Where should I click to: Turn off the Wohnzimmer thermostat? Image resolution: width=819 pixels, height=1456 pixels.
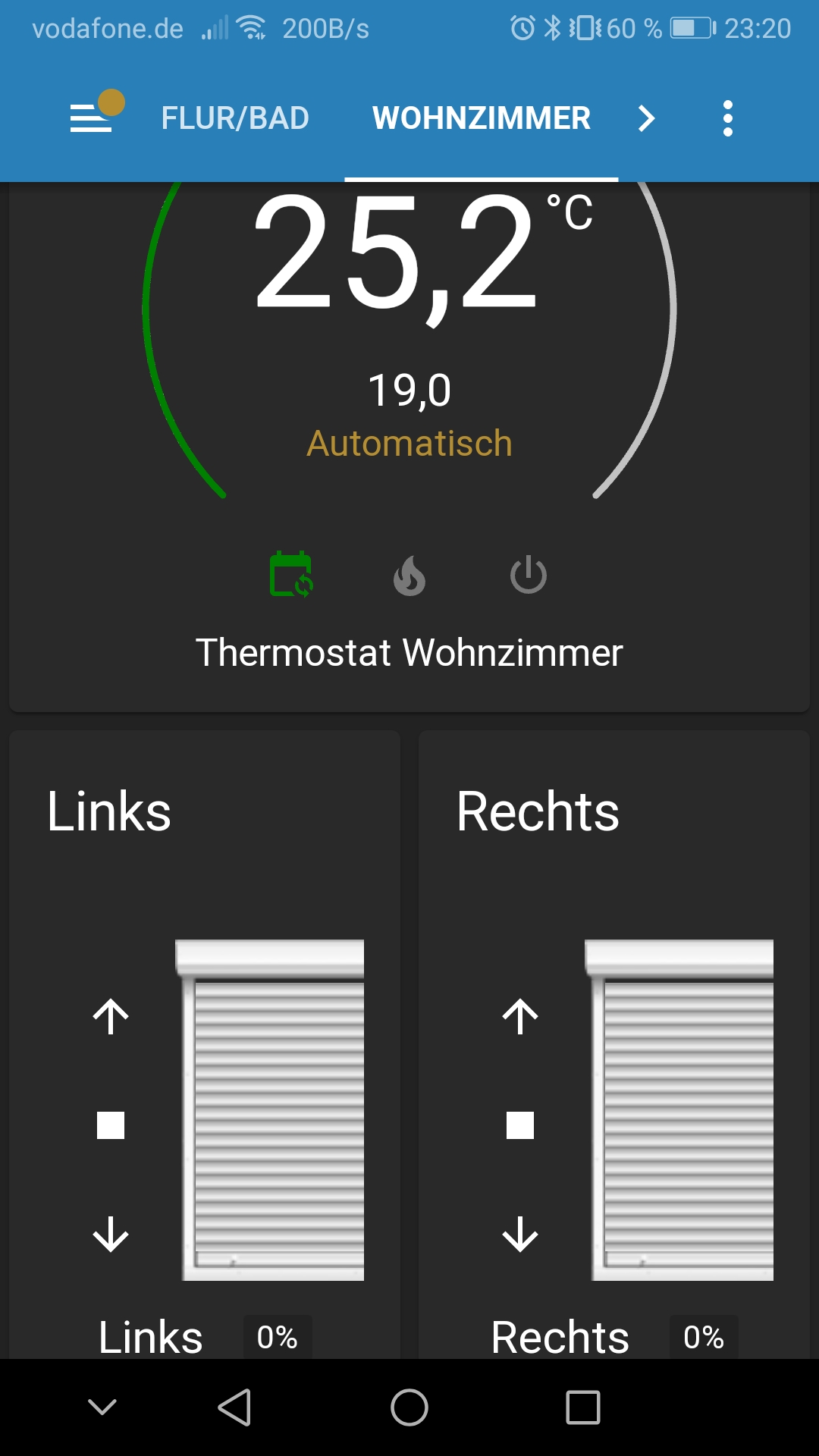tap(529, 575)
